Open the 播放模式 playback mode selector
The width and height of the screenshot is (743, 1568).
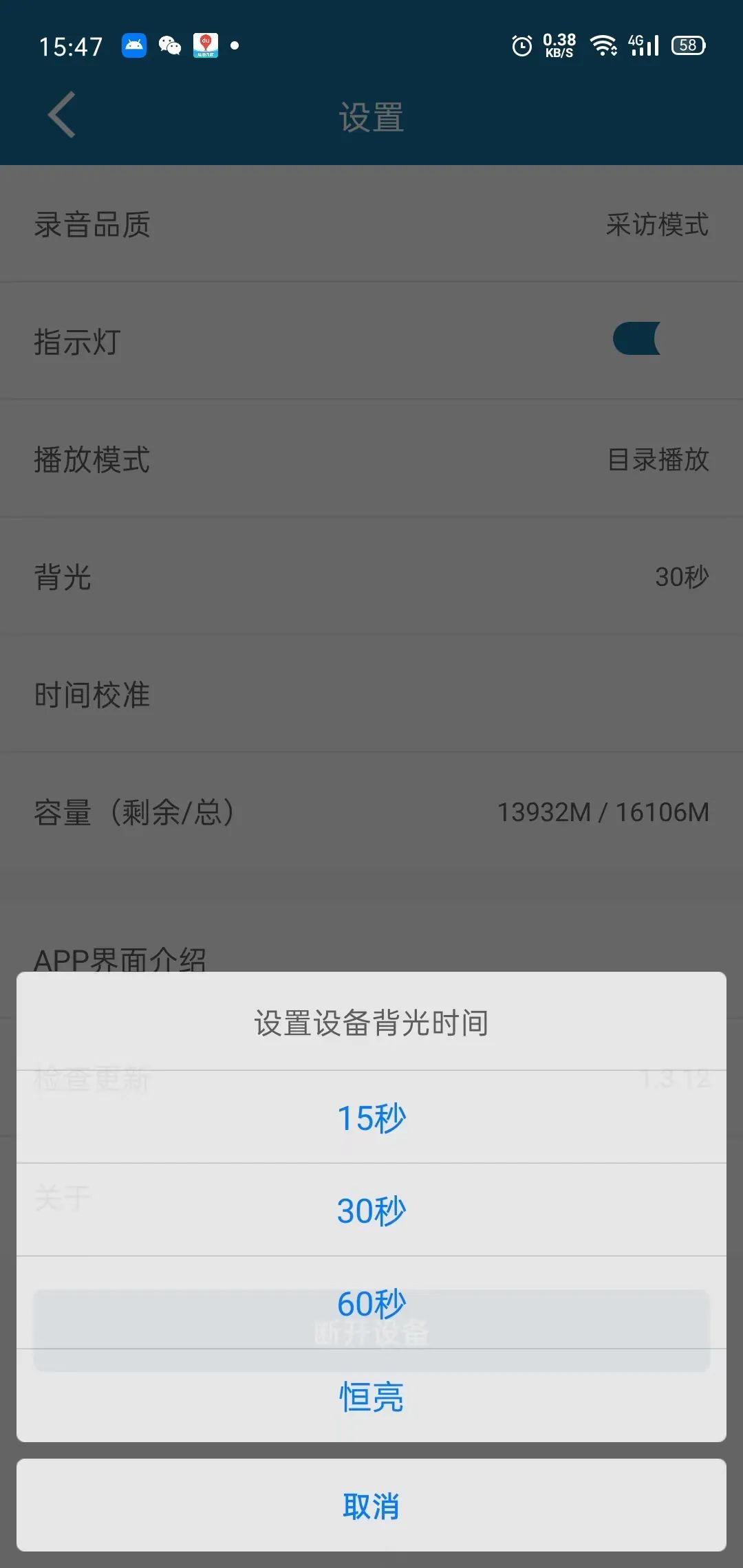pos(371,461)
